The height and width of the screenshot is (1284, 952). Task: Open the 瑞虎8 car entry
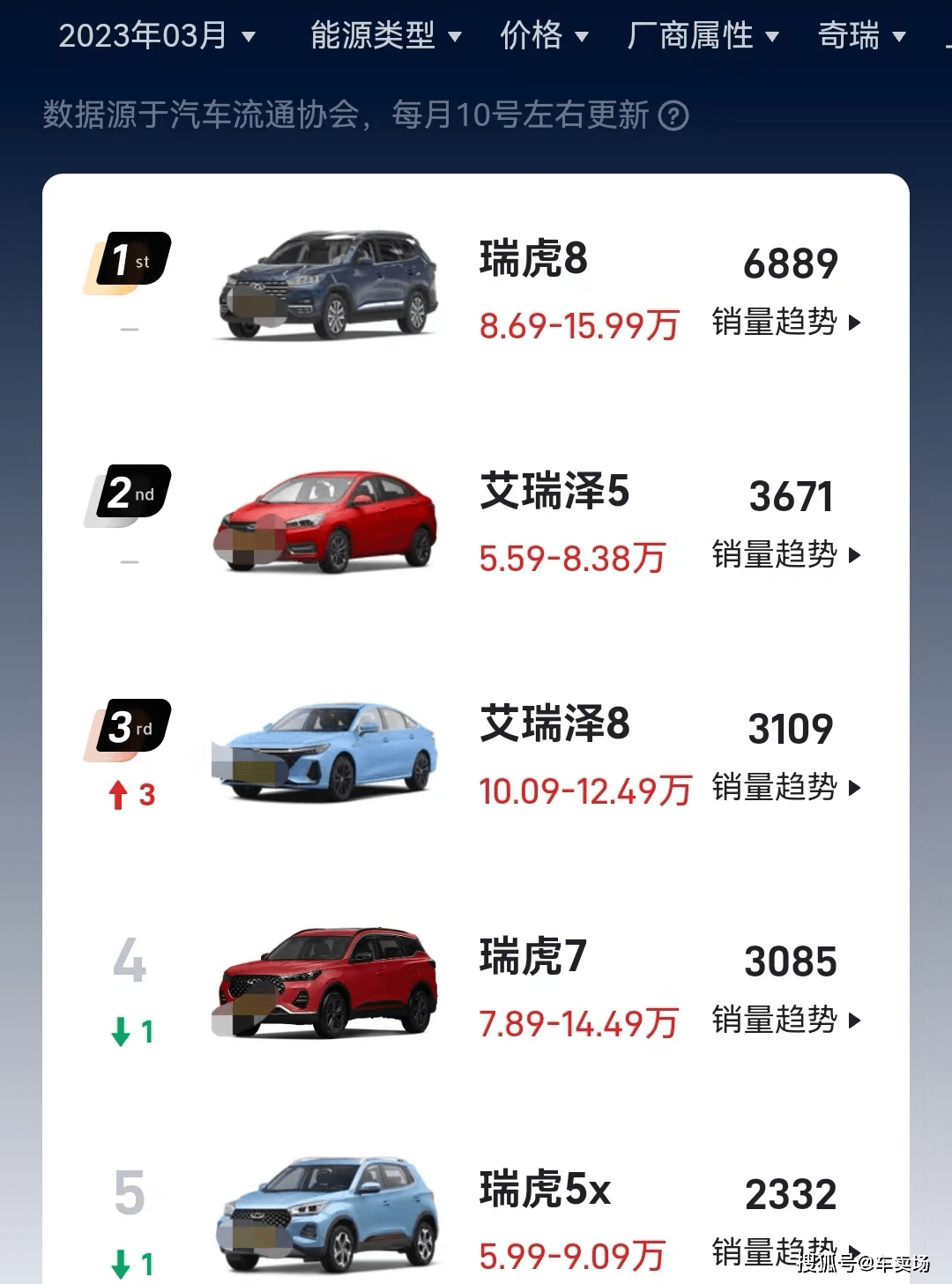click(533, 259)
